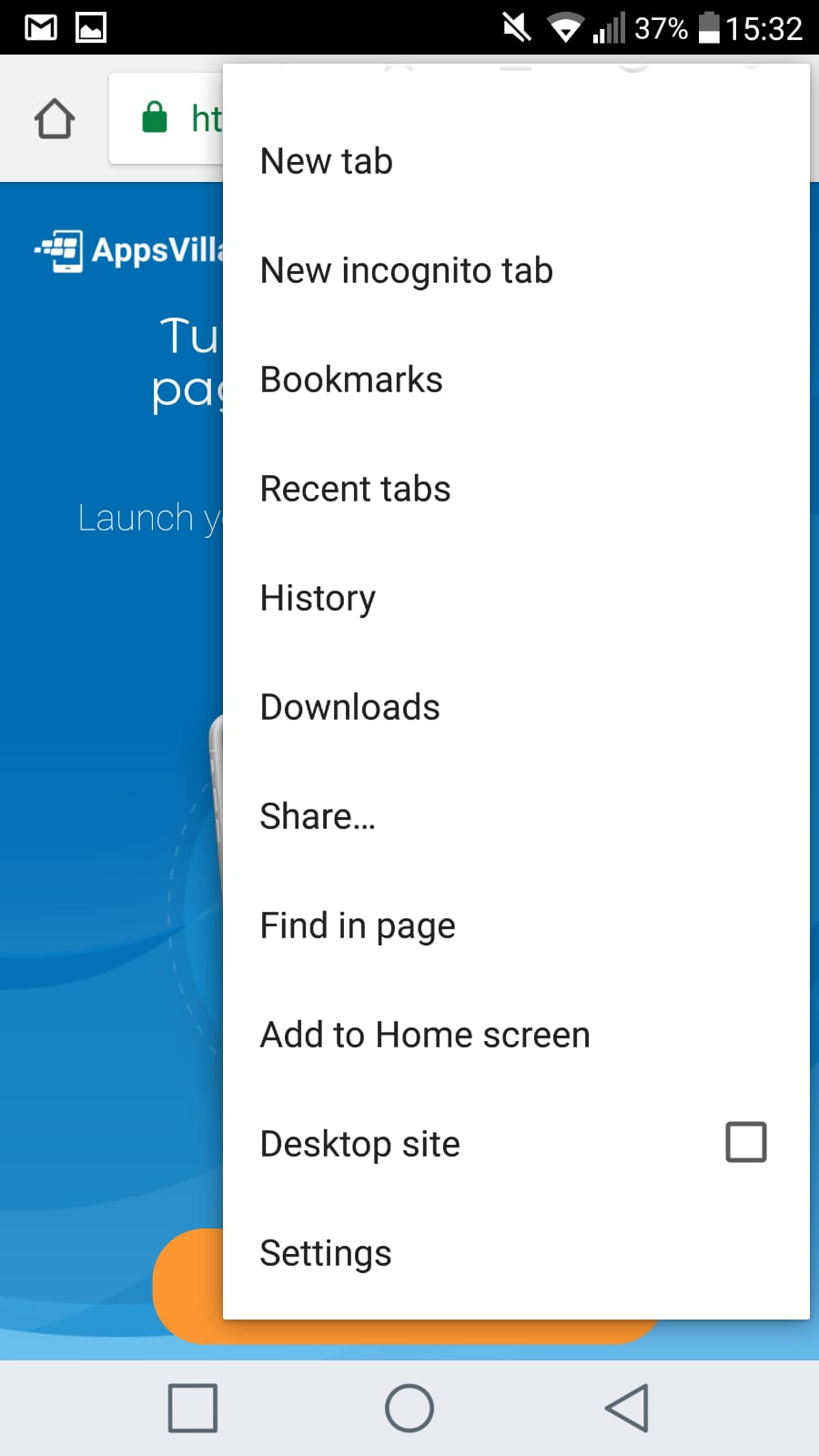
Task: Open the recent apps overview
Action: [x=193, y=1408]
